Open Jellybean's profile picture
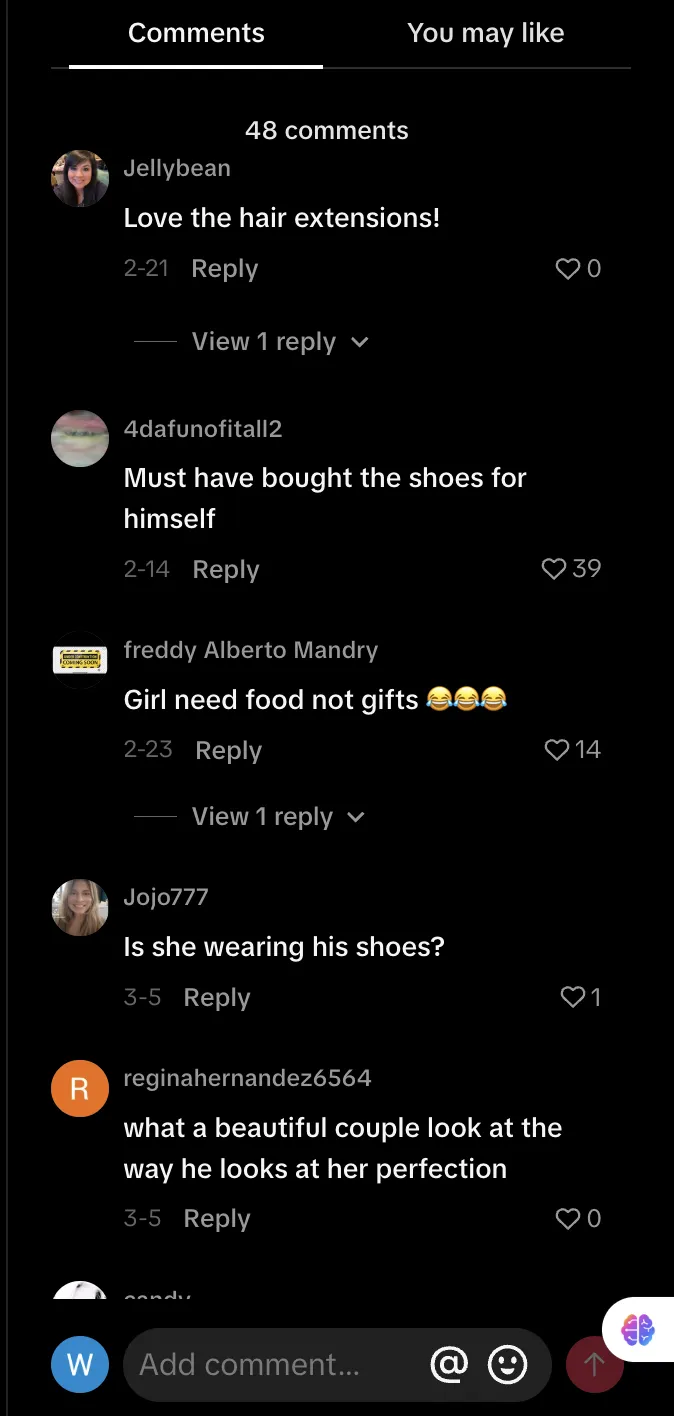This screenshot has width=674, height=1416. [80, 179]
